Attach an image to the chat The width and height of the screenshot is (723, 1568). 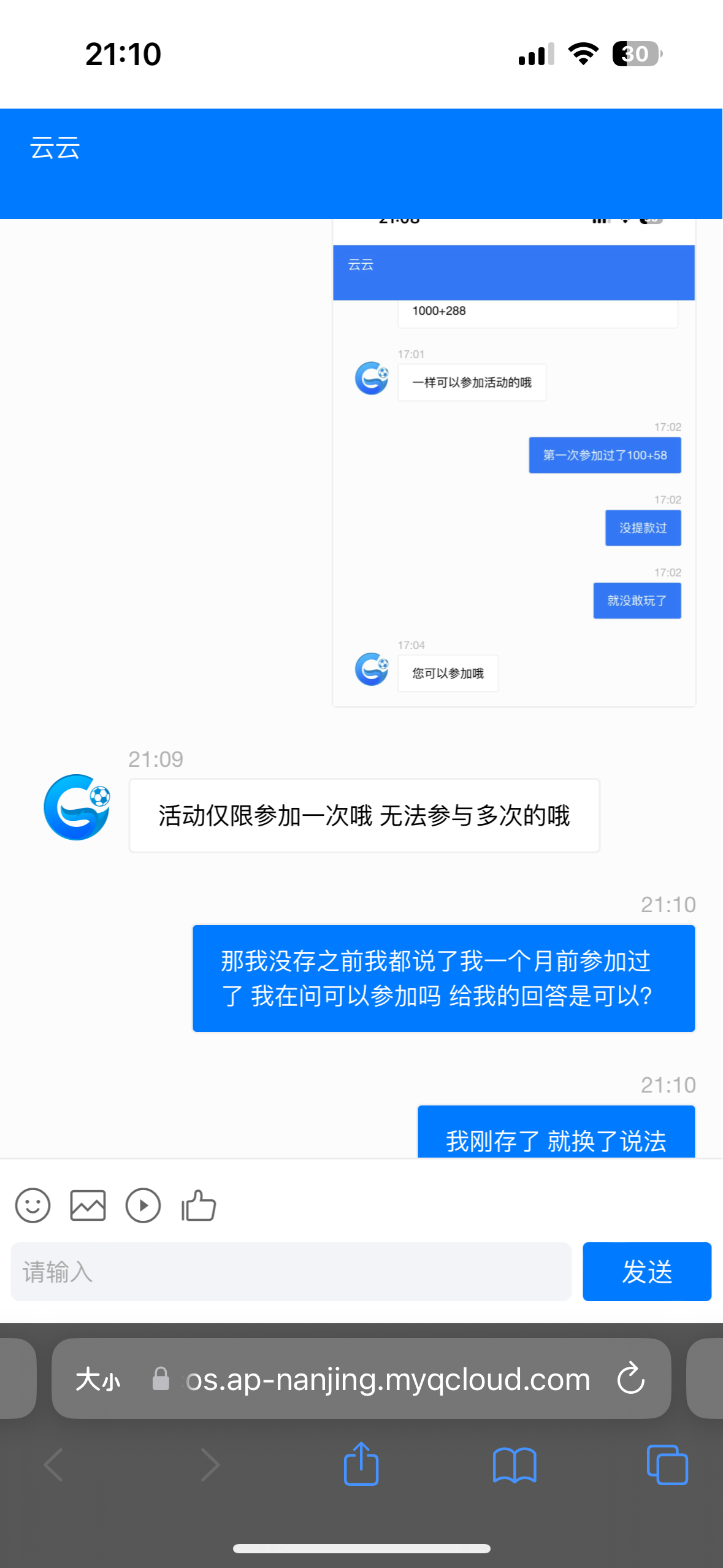pos(88,1205)
